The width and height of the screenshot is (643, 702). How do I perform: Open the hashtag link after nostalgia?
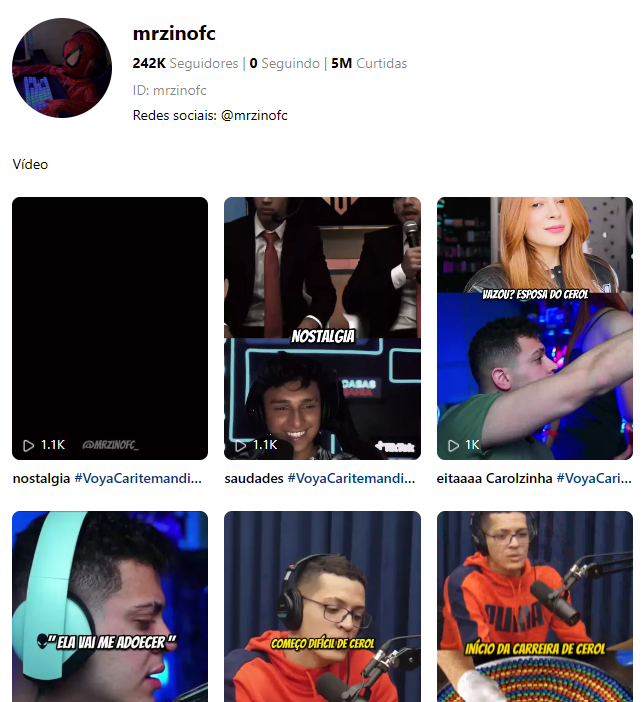[x=138, y=479]
